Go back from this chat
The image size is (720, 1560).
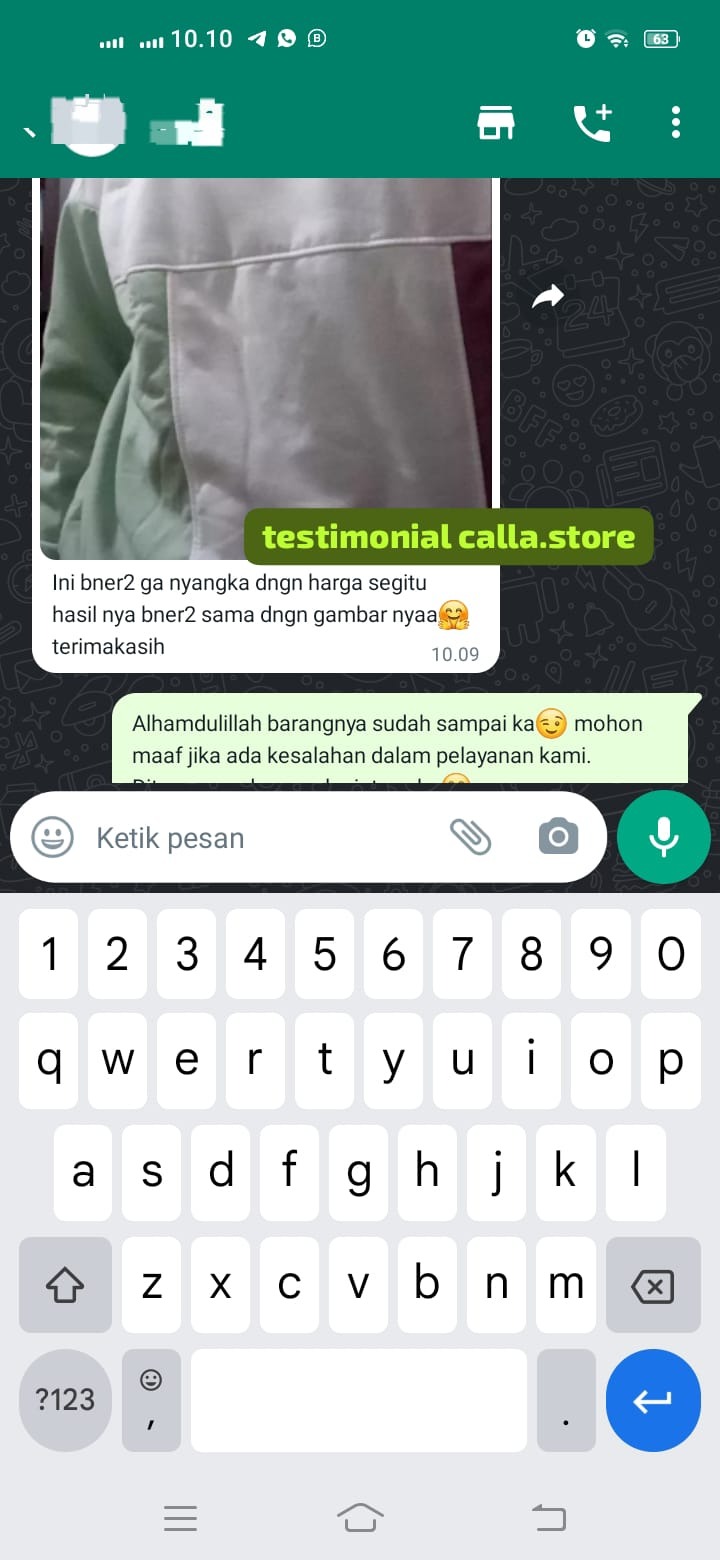pos(30,126)
